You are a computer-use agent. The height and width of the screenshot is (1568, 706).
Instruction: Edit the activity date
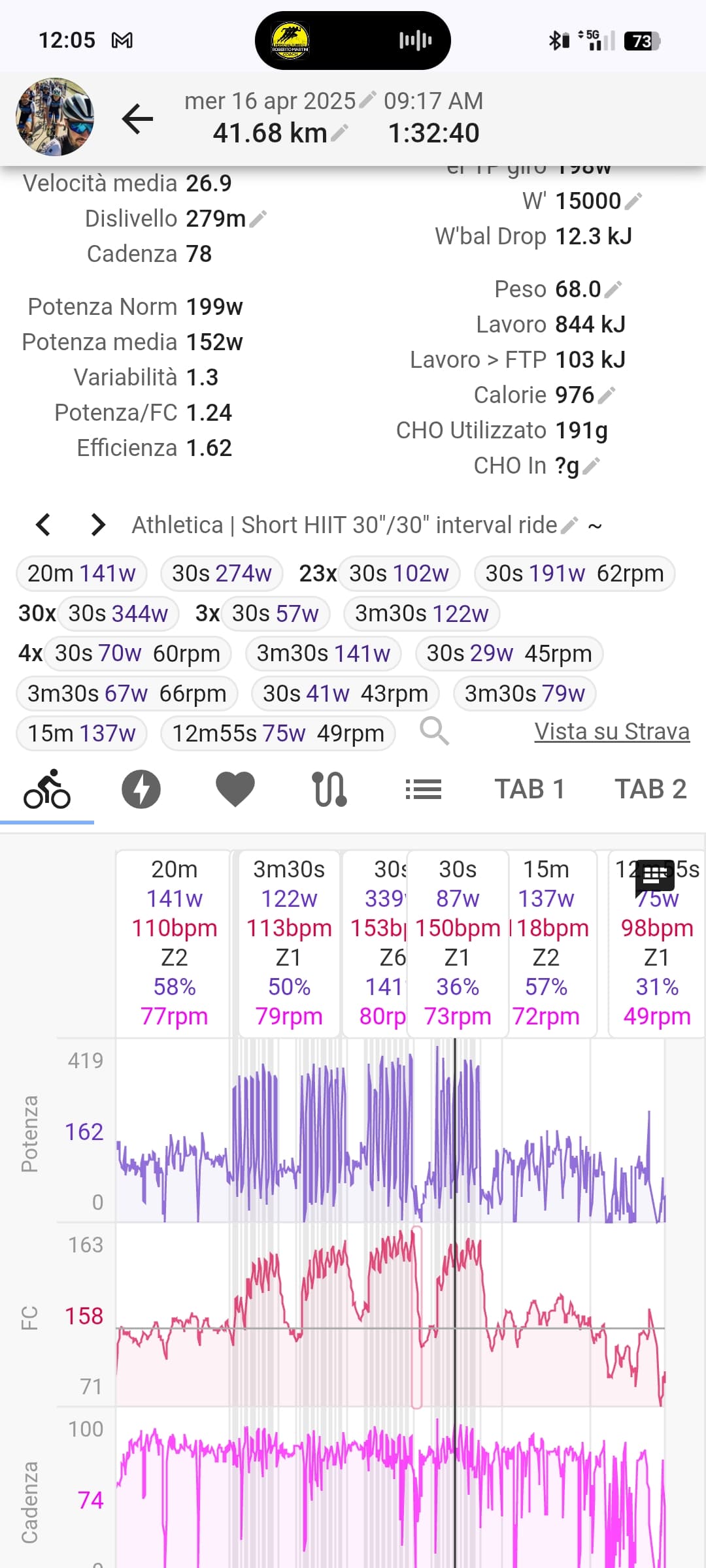tap(367, 100)
